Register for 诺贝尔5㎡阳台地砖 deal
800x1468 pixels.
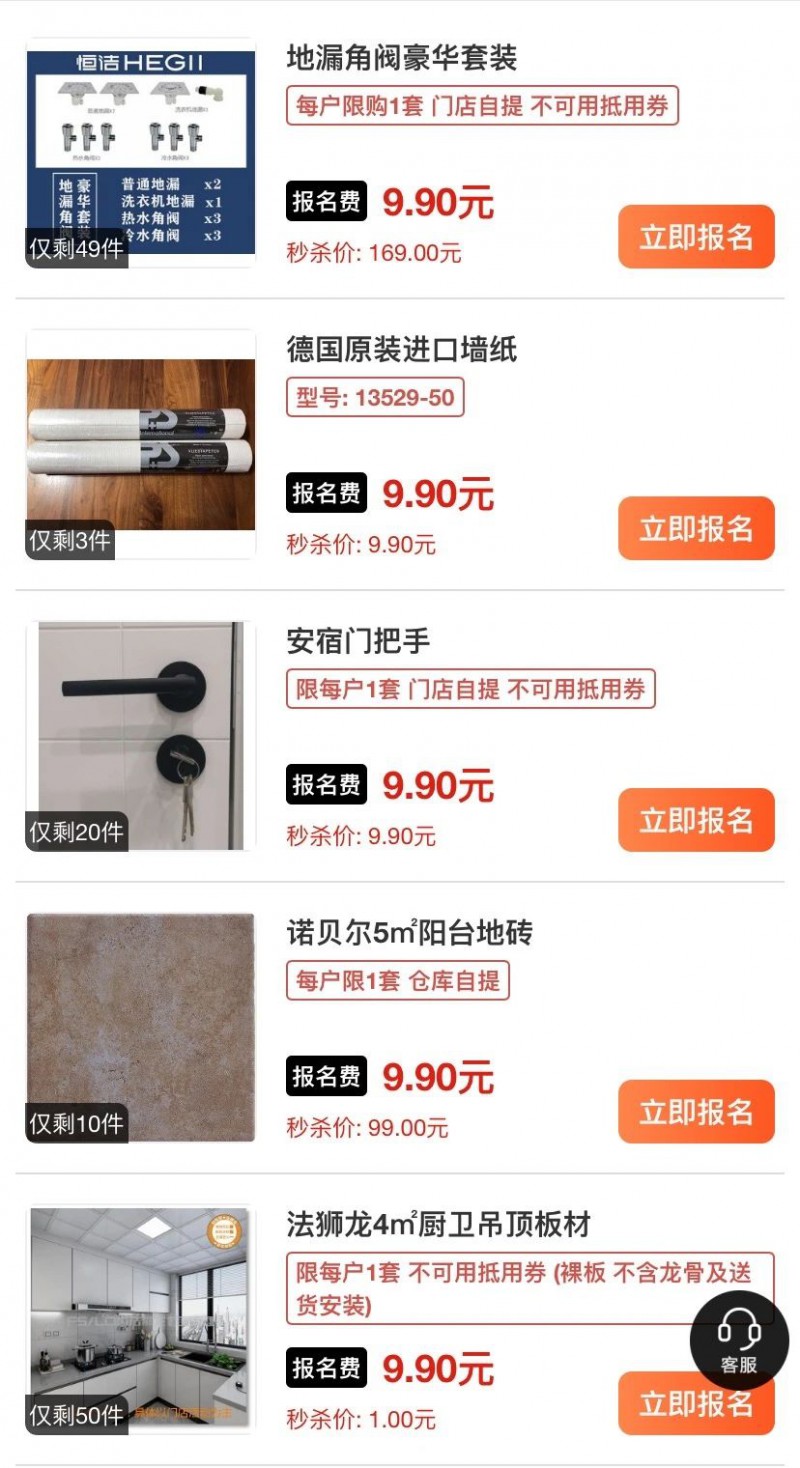pyautogui.click(x=696, y=1111)
